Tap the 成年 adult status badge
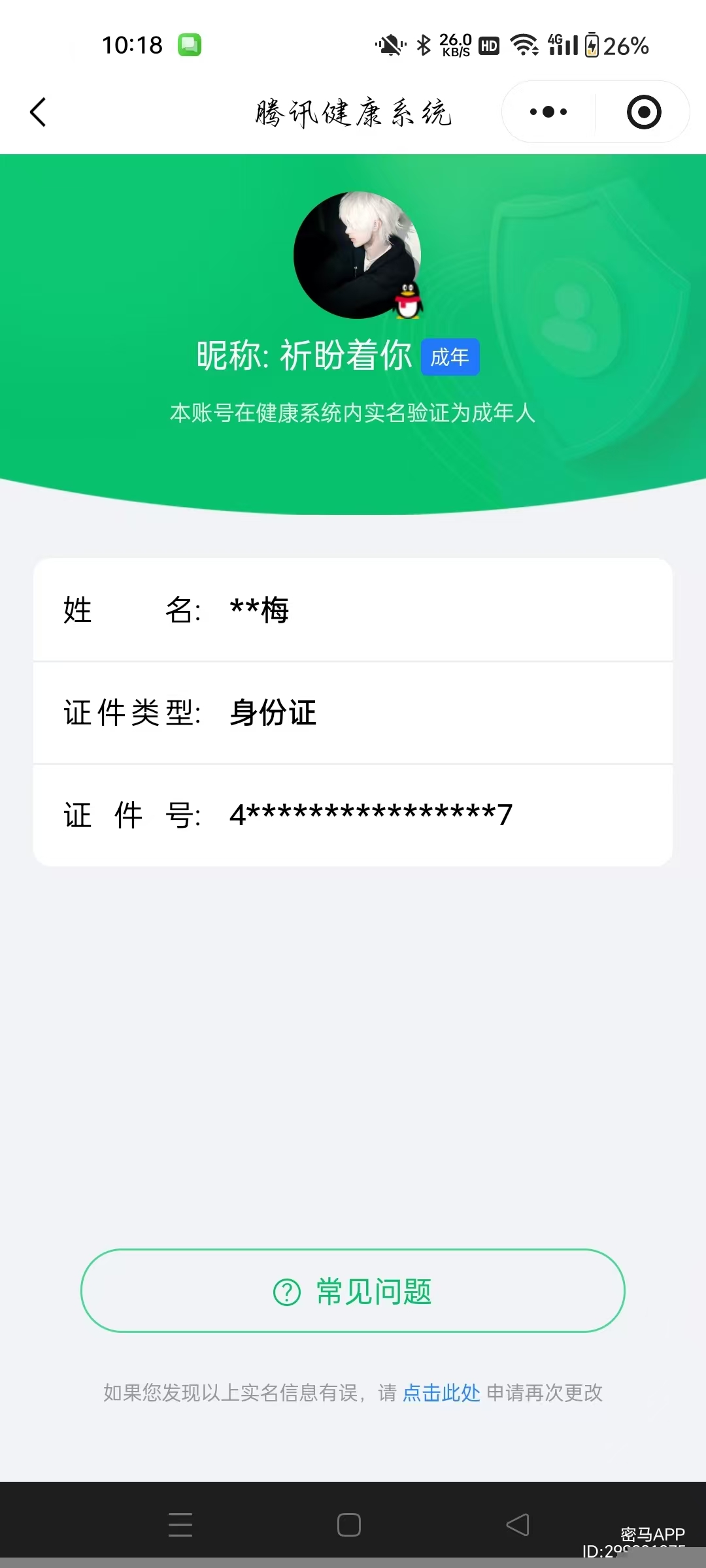This screenshot has height=1568, width=706. [x=450, y=357]
